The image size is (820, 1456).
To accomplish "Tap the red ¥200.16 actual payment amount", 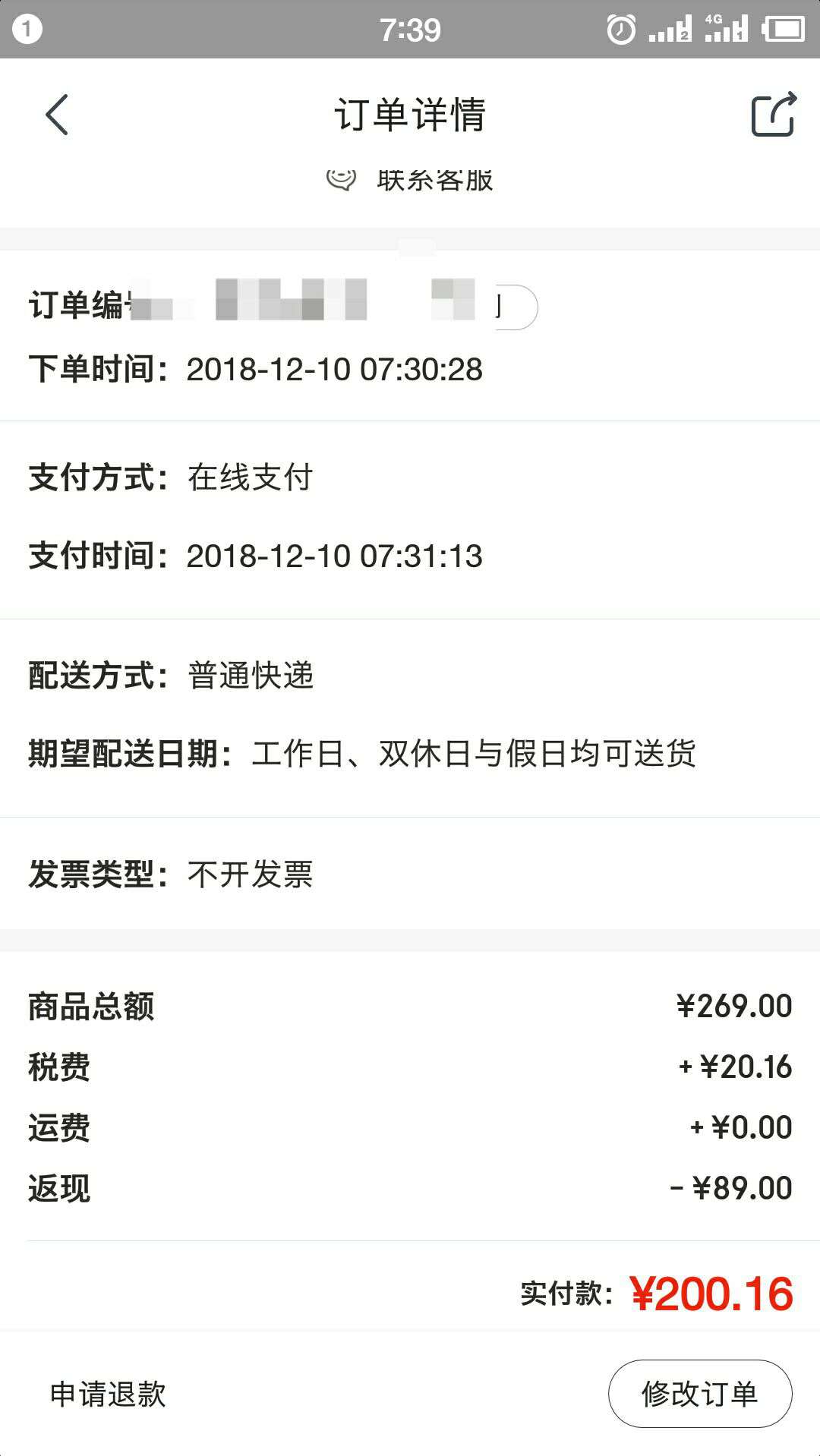I will (708, 1291).
